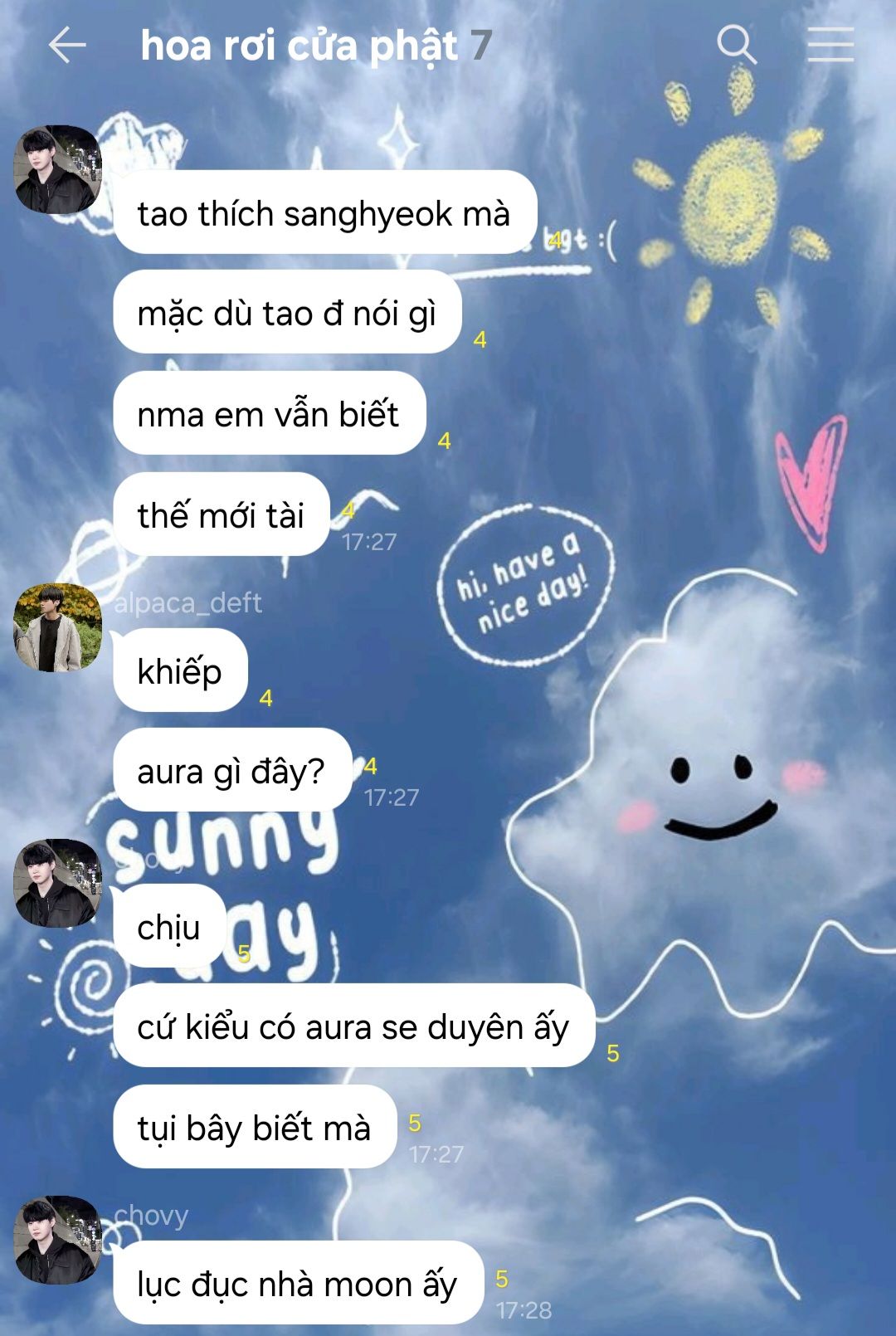Go back from the group chat
Viewport: 896px width, 1336px height.
point(67,45)
